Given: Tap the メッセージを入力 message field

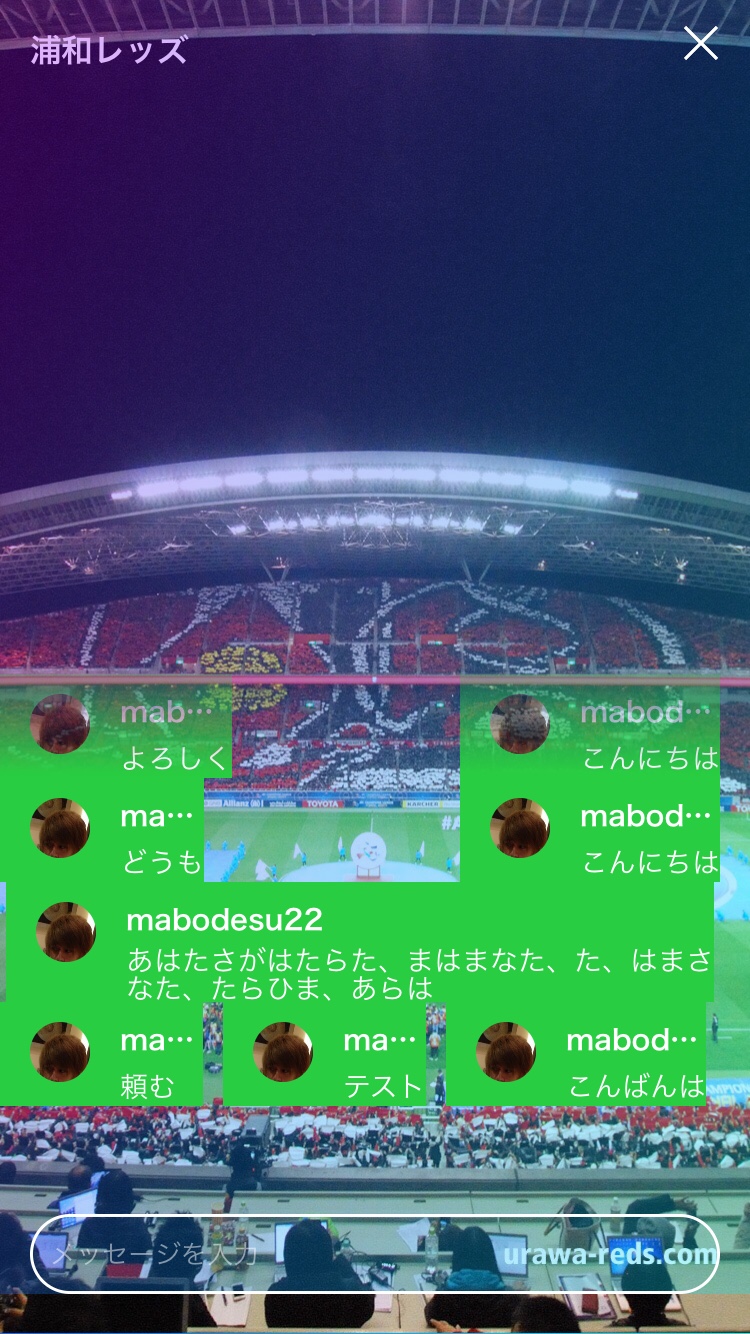Looking at the screenshot, I should pyautogui.click(x=375, y=1254).
